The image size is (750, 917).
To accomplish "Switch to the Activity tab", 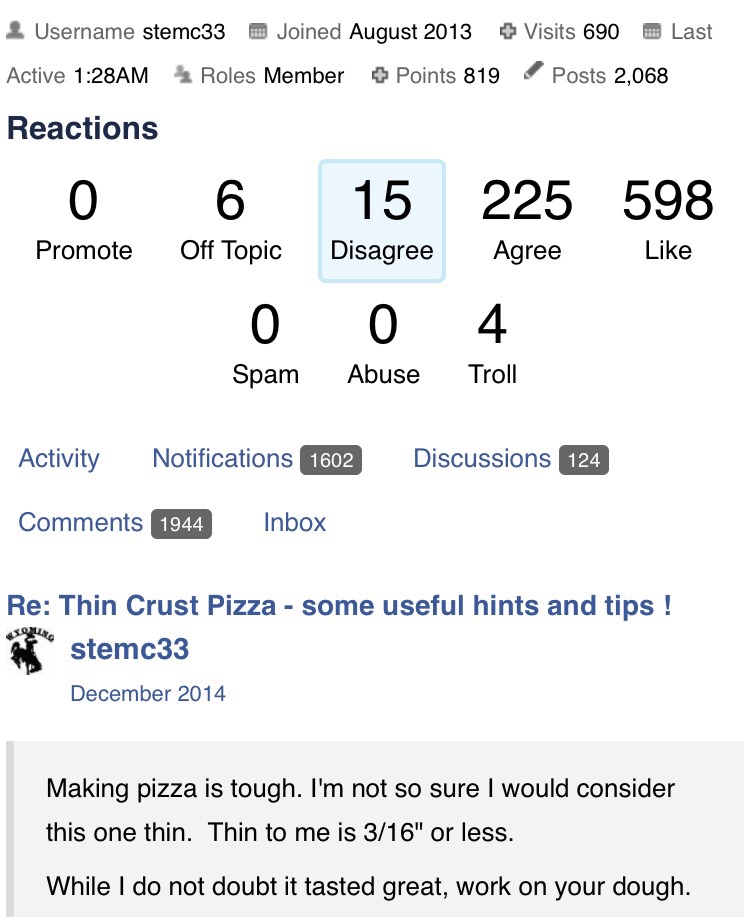I will (59, 459).
